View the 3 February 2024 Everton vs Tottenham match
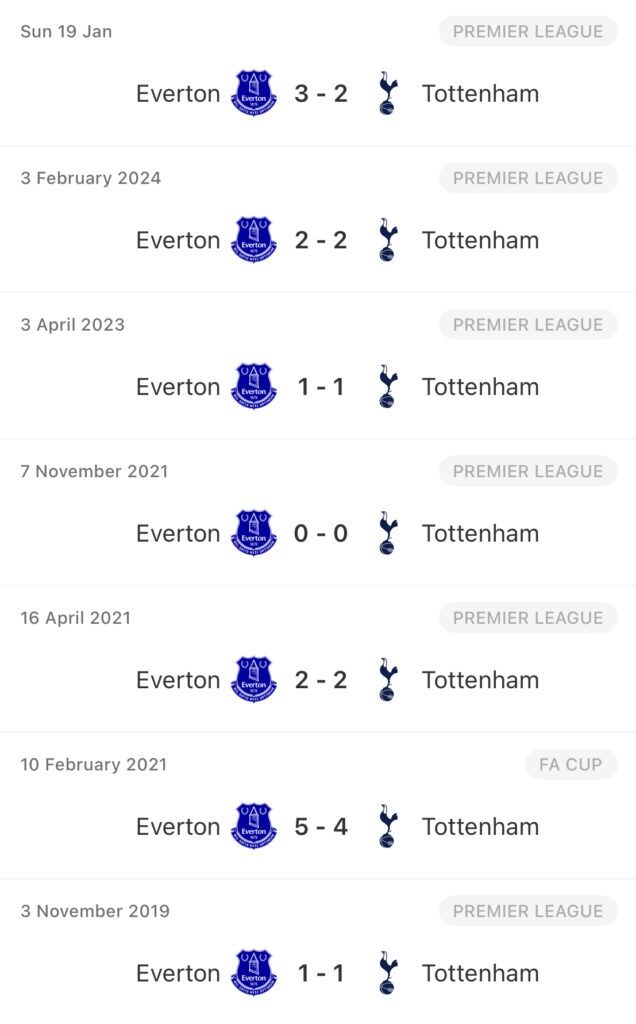The height and width of the screenshot is (1024, 636). 320,240
